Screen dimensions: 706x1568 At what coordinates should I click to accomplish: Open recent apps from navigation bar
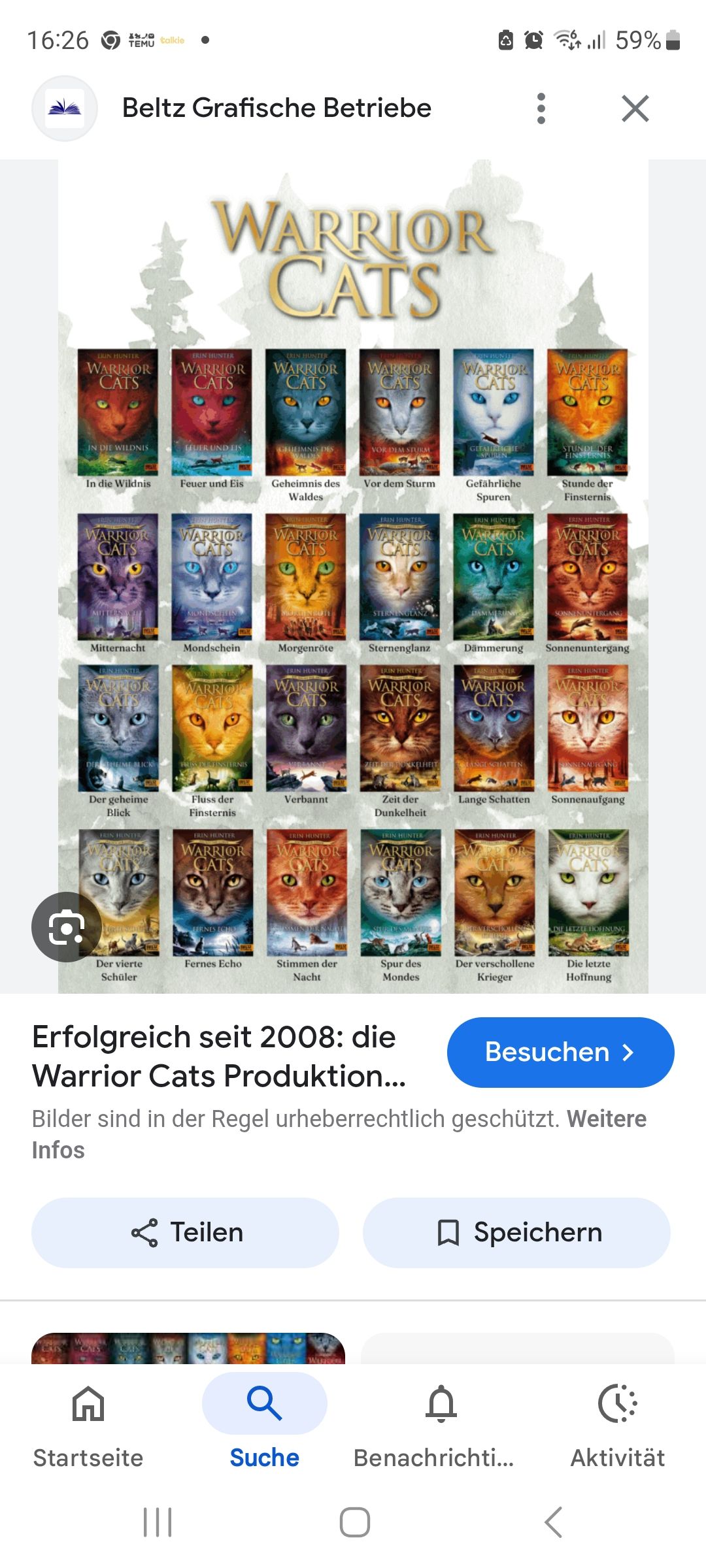158,1522
